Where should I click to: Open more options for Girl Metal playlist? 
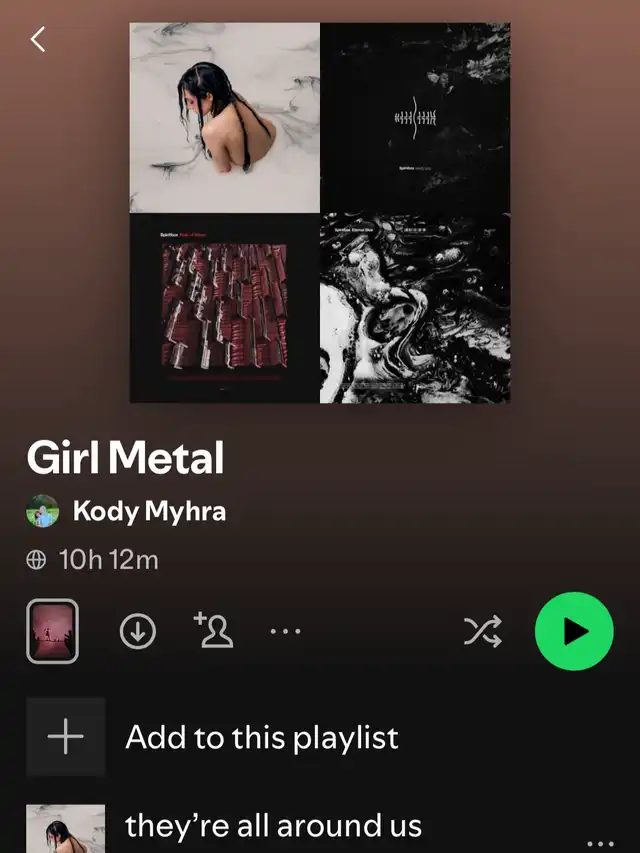point(285,632)
